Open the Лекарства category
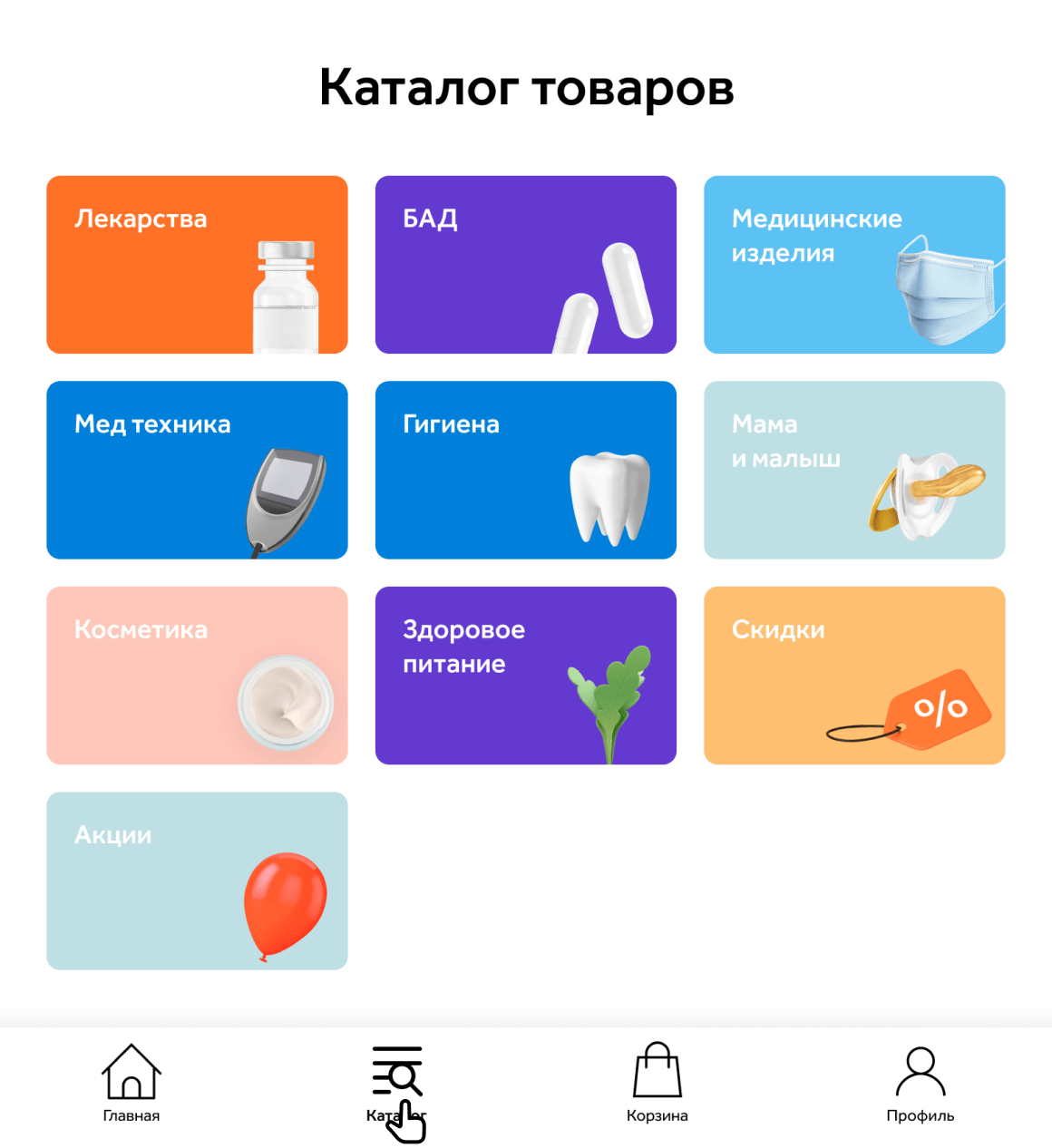Image resolution: width=1052 pixels, height=1148 pixels. point(197,265)
